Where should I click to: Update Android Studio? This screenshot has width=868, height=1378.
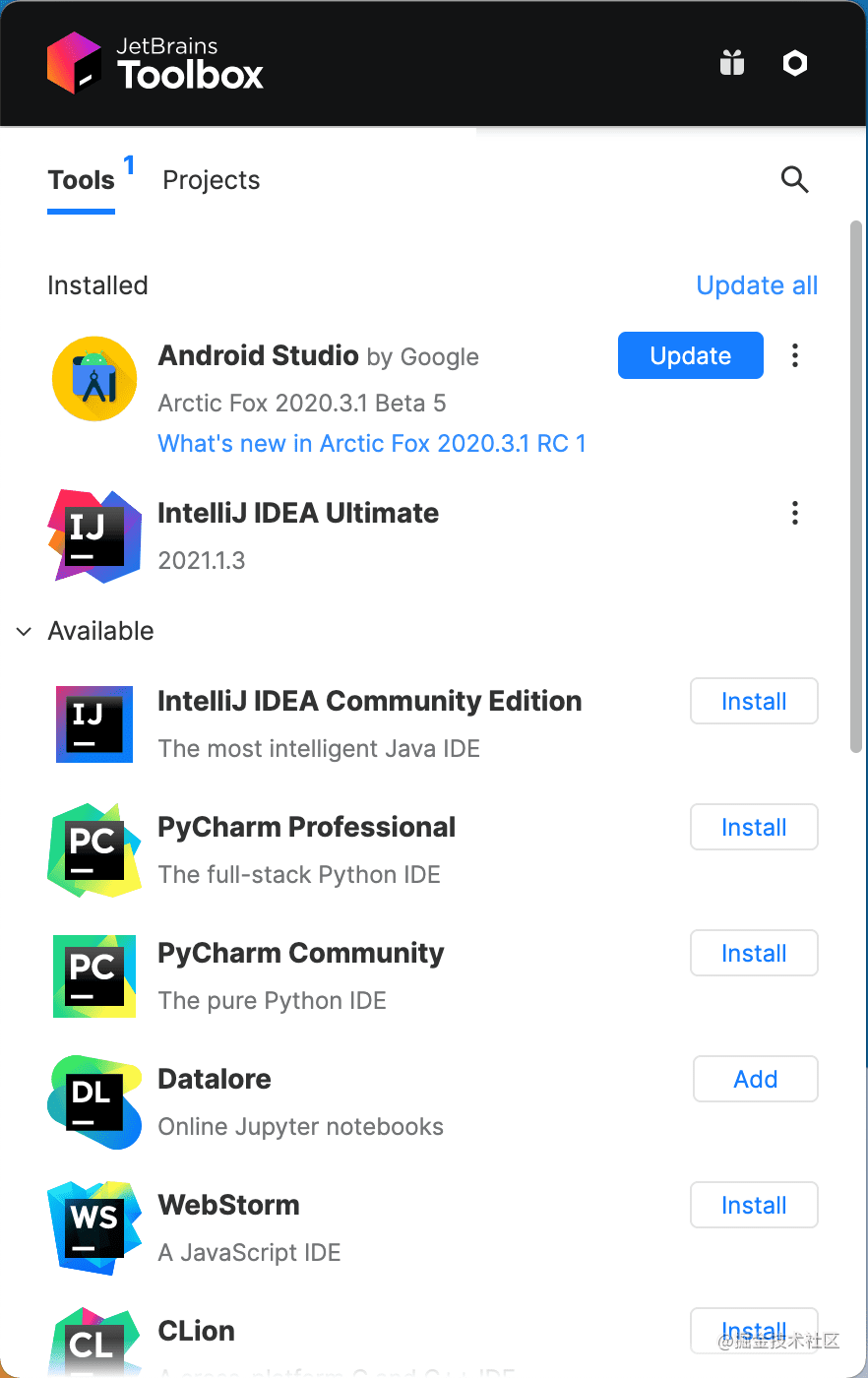(x=690, y=355)
